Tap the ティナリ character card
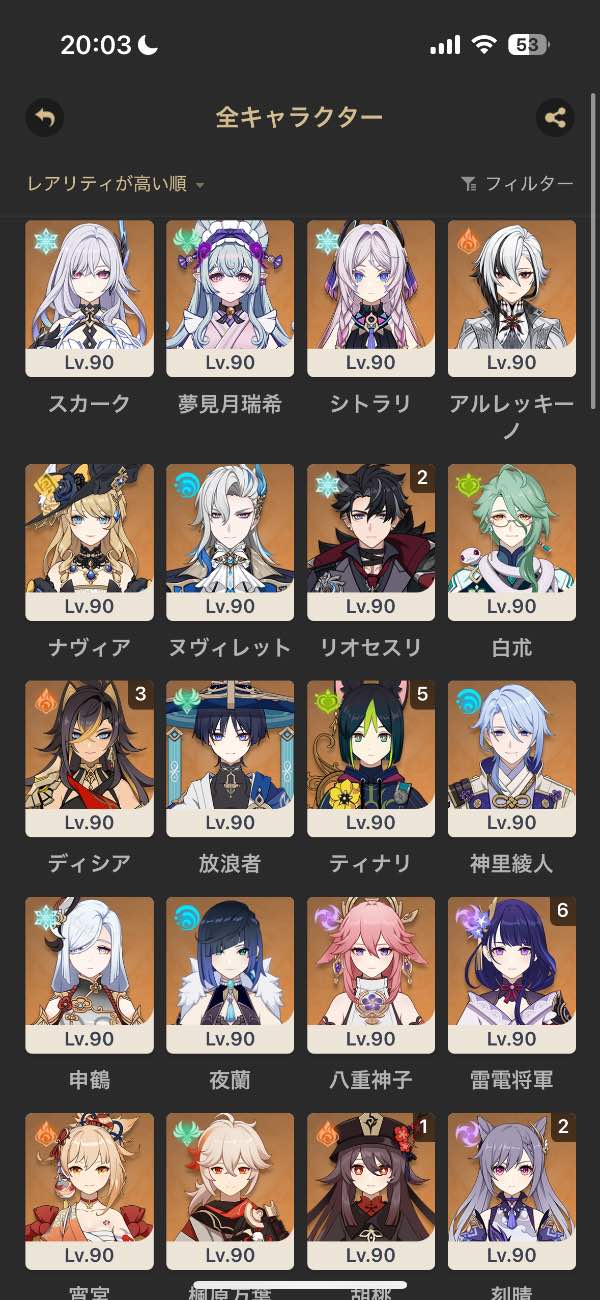Viewport: 600px width, 1300px height. [371, 758]
